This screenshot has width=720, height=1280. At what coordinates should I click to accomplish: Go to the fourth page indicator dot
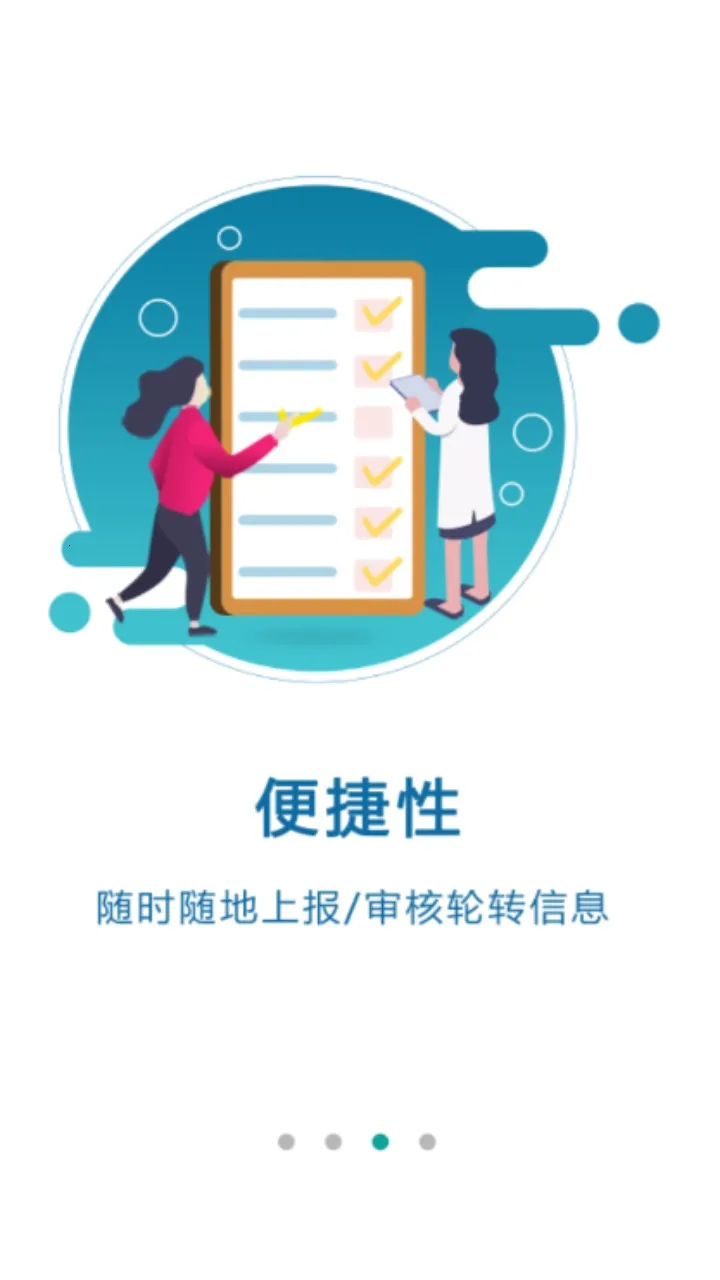pos(427,1141)
